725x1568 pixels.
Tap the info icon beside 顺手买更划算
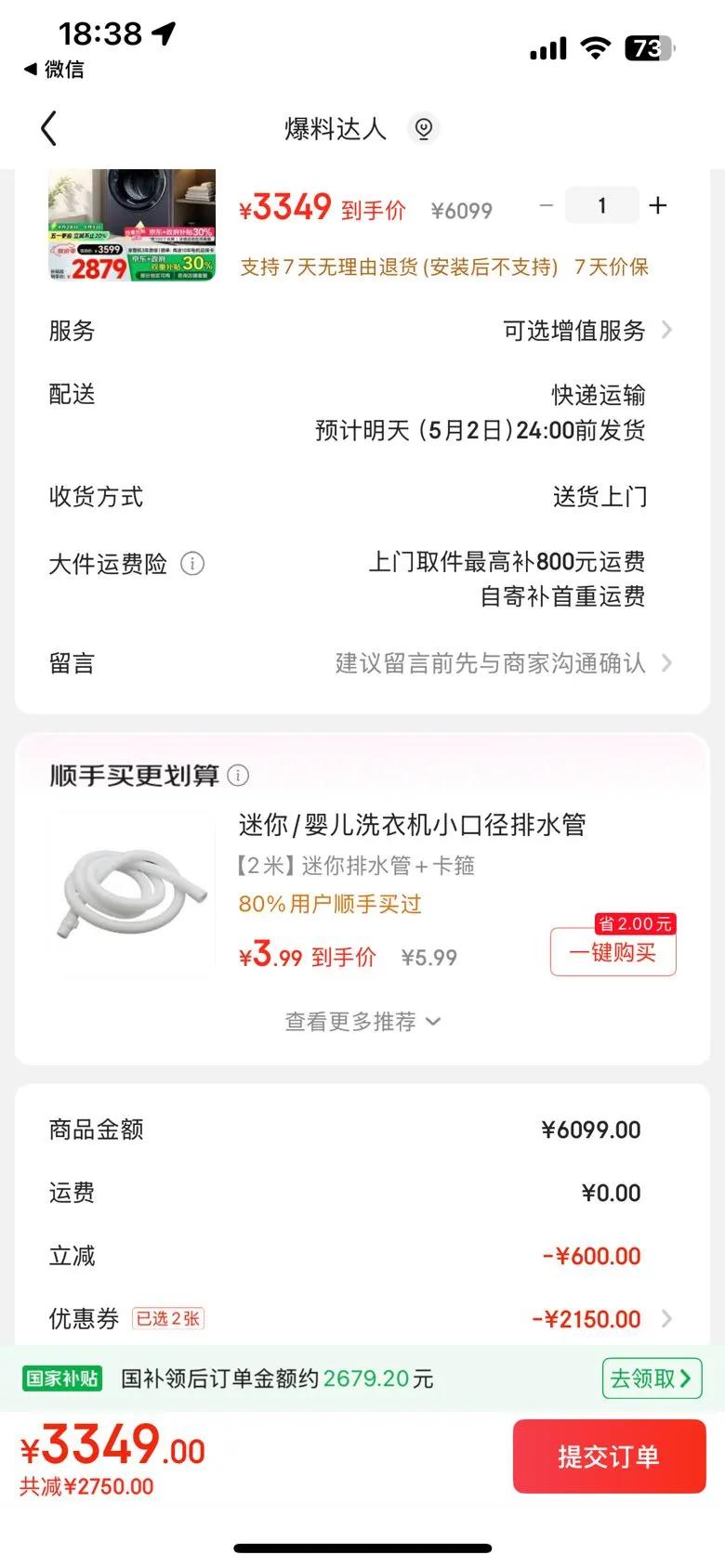pos(239,775)
